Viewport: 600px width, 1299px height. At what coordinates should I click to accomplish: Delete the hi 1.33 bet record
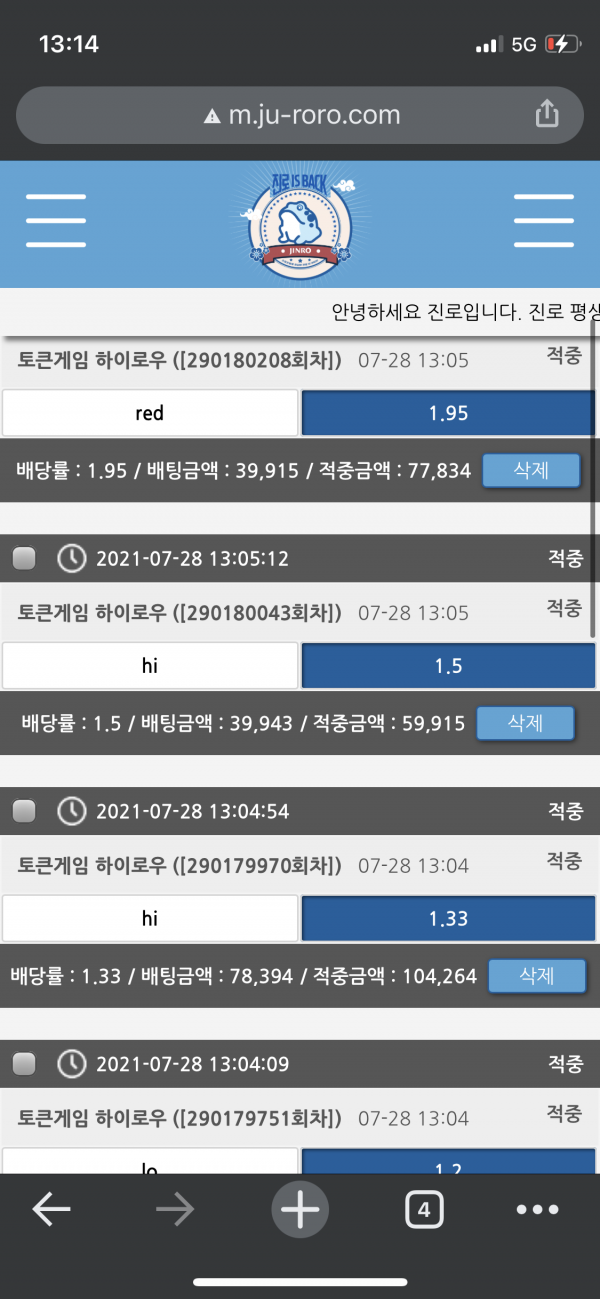coord(536,976)
